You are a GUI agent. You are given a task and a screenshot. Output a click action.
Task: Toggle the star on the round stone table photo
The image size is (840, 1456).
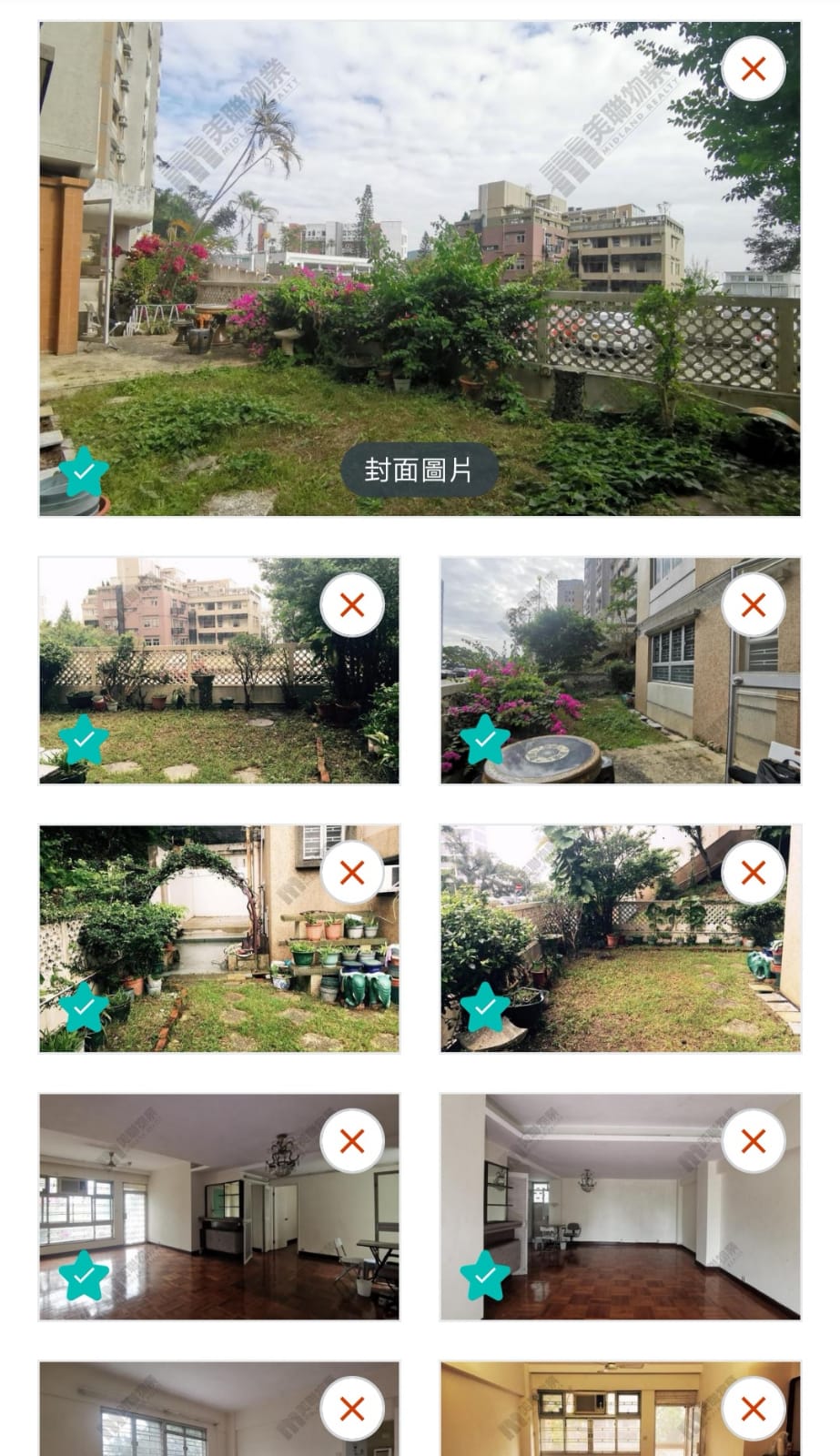coord(485,739)
